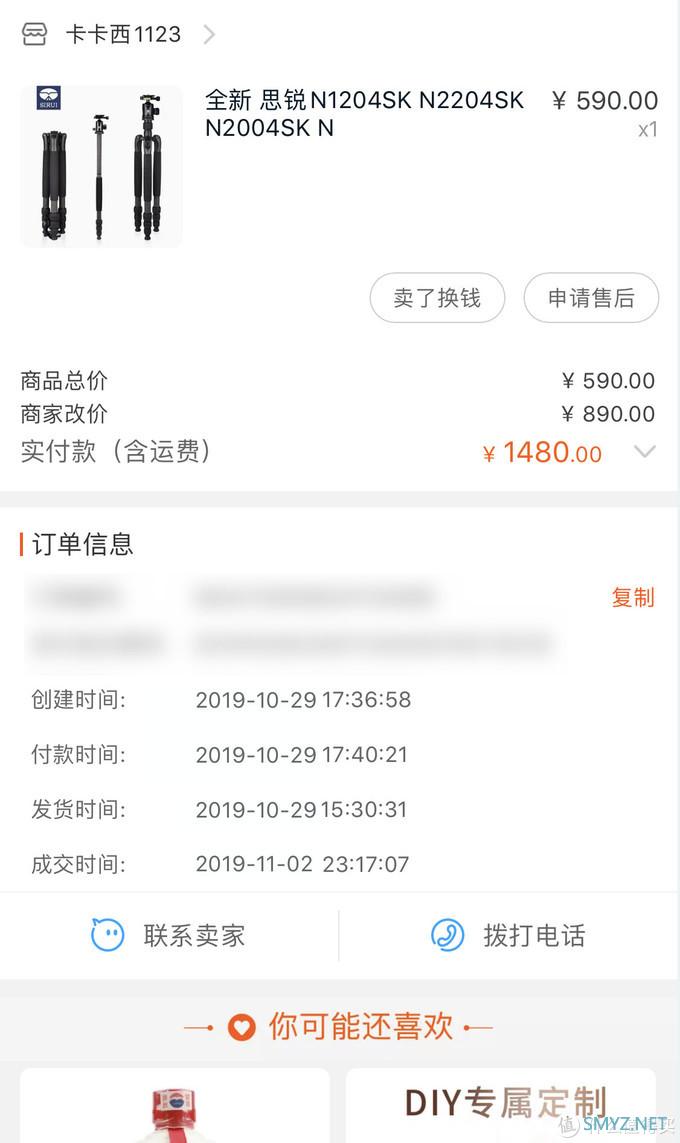Tap 申请售后 to request after-sales service
This screenshot has width=680, height=1143.
(591, 298)
